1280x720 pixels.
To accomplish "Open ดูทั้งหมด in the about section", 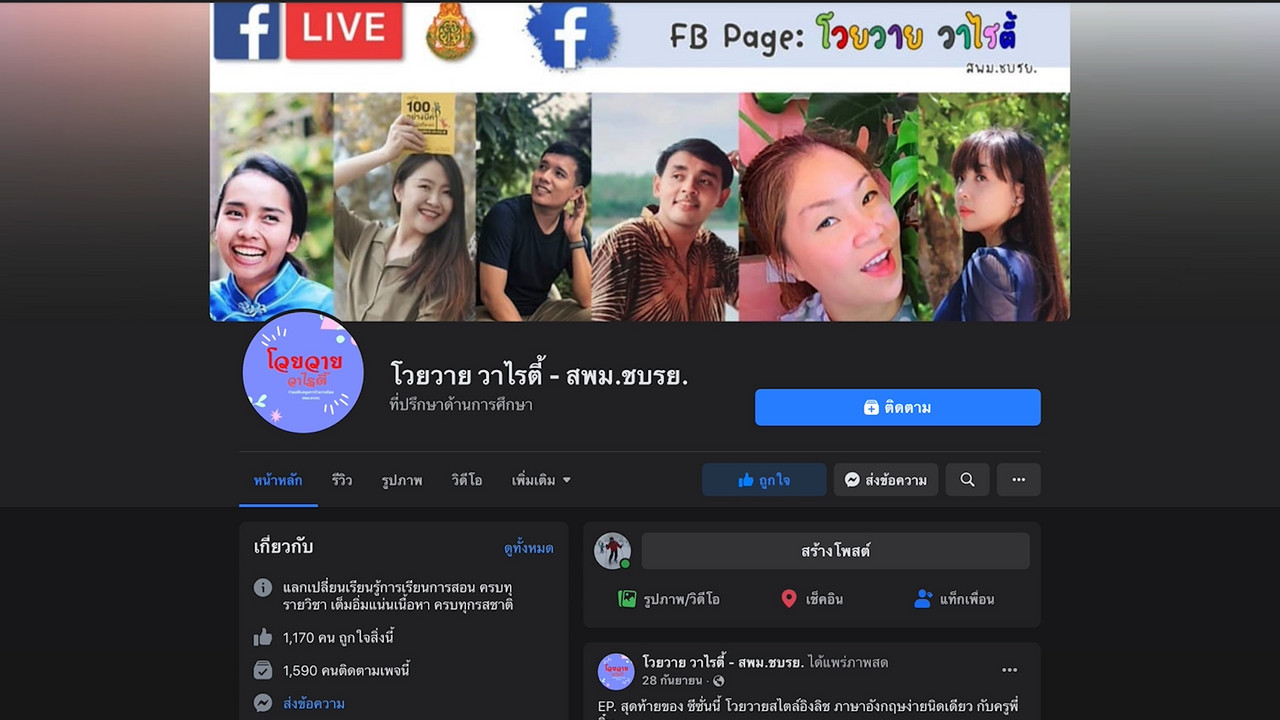I will pyautogui.click(x=528, y=548).
